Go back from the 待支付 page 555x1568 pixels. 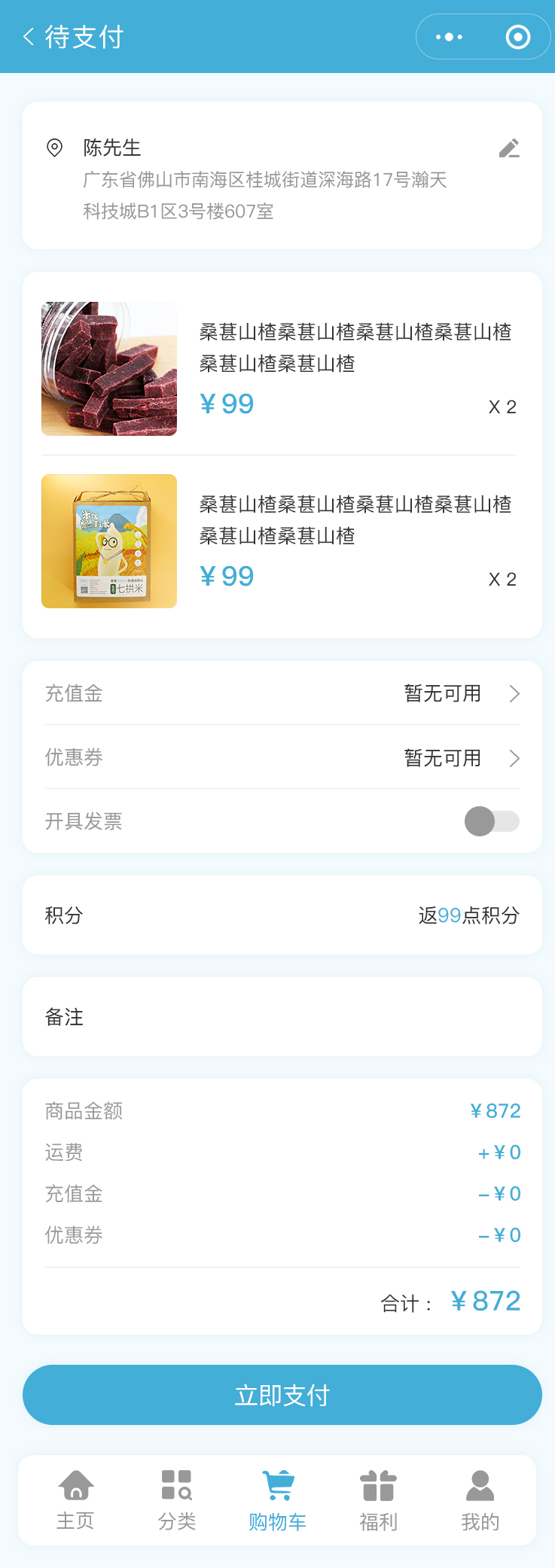tap(29, 37)
